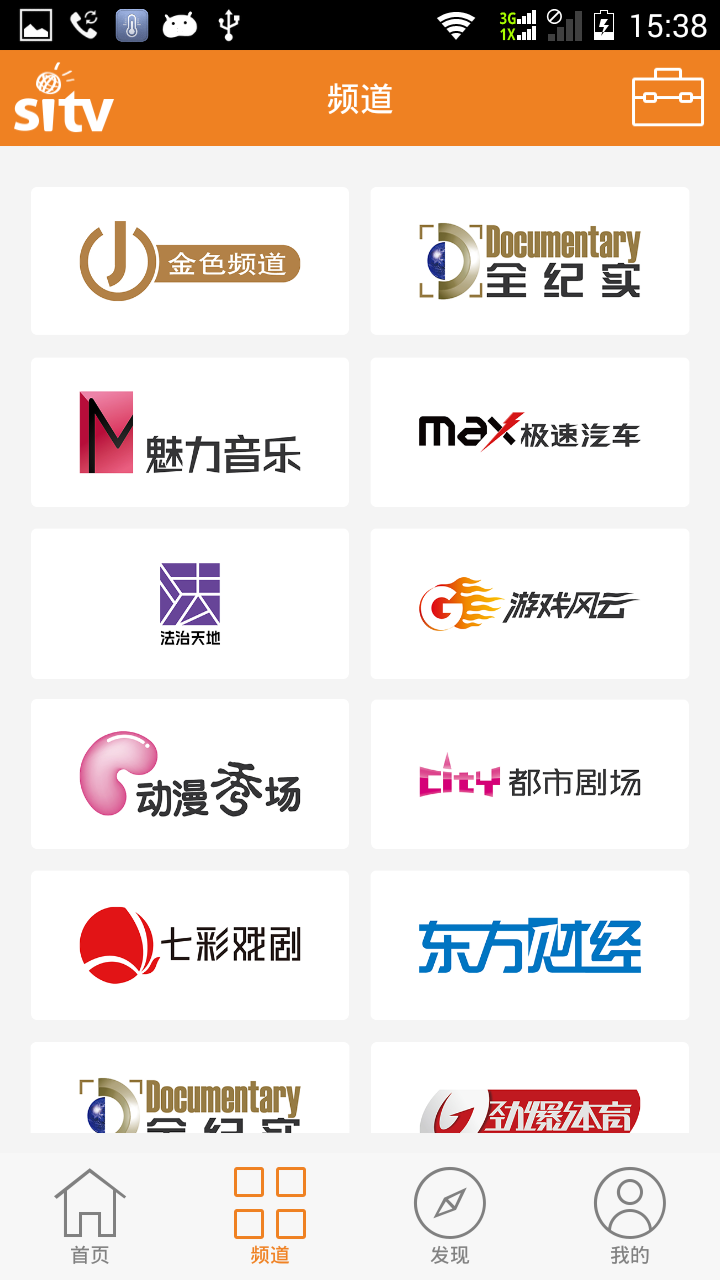Open the City 都市剧场 channel

[530, 774]
